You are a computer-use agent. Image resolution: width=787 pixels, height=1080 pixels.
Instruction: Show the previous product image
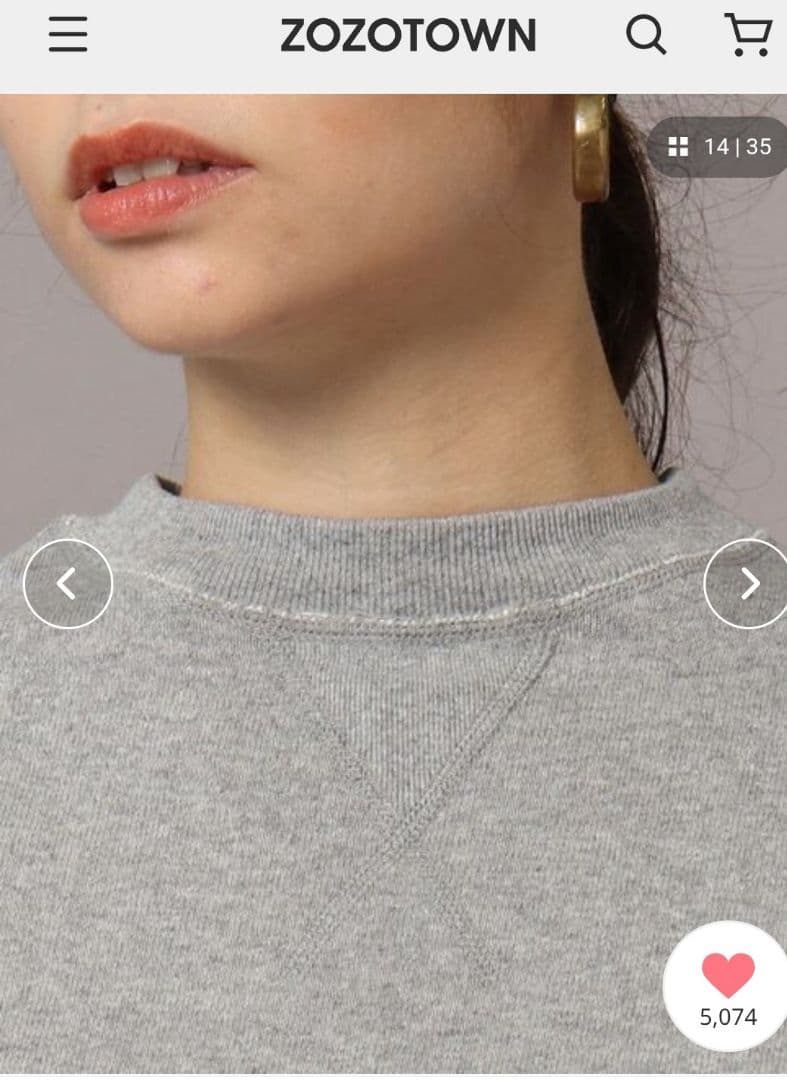click(67, 584)
